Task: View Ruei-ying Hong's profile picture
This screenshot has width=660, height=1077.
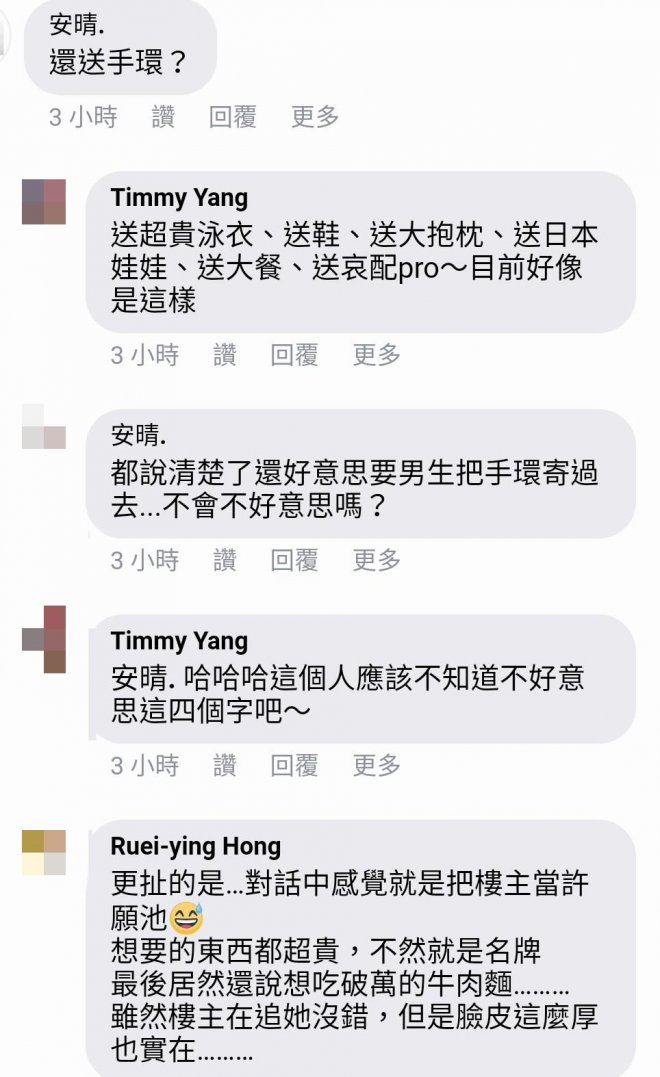Action: pos(44,852)
